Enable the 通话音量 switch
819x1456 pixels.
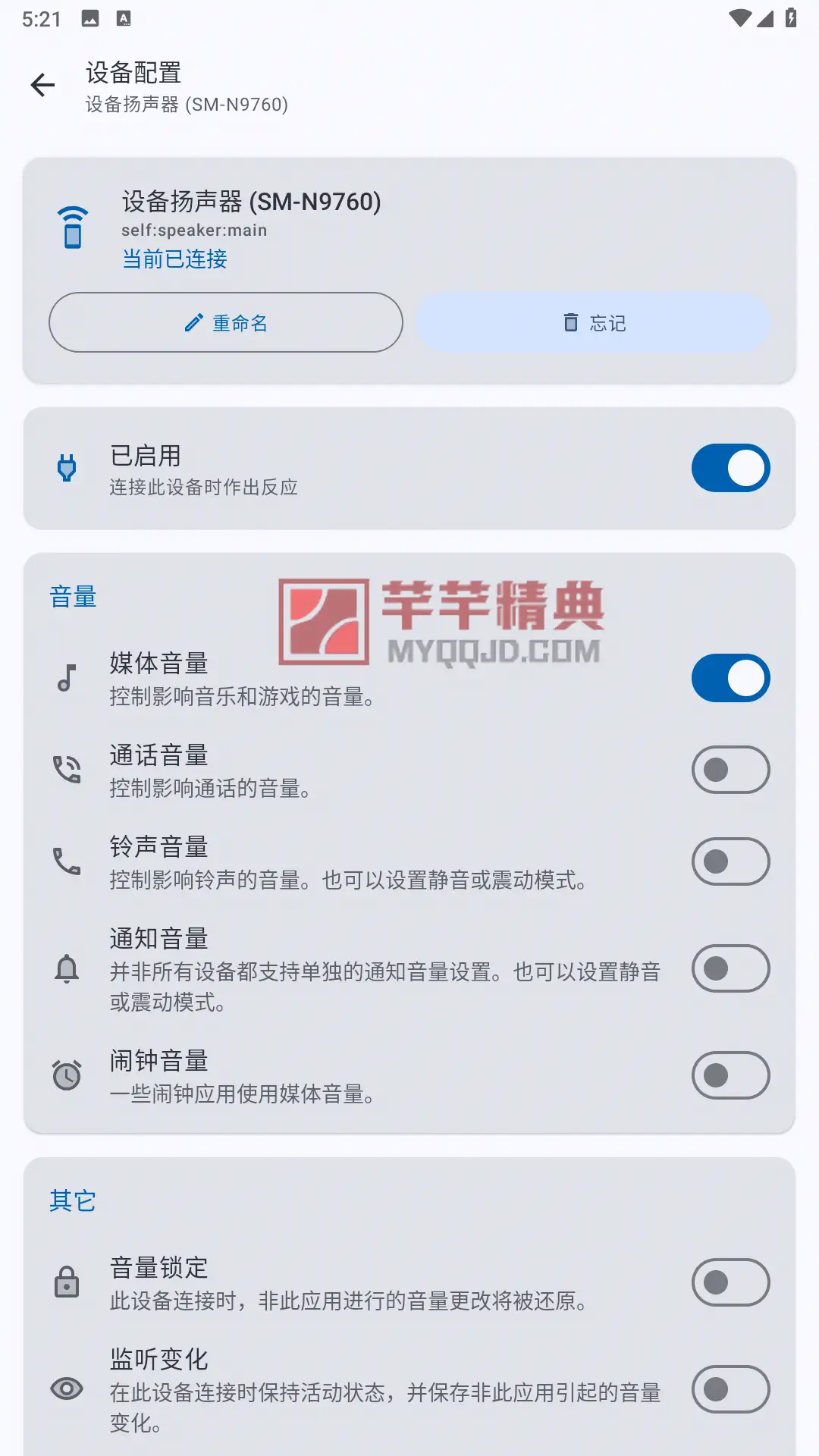730,769
